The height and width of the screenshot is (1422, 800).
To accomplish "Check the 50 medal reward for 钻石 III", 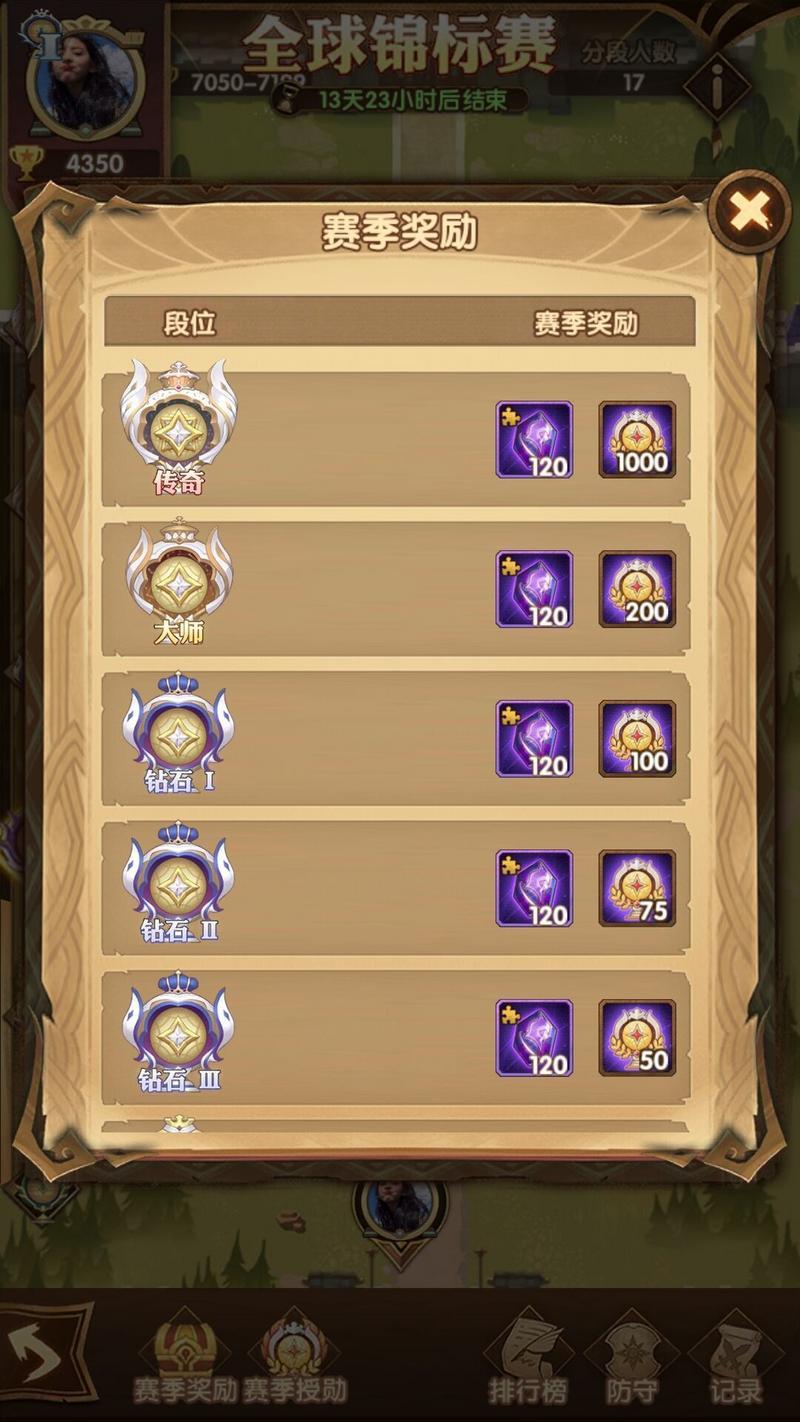I will 637,1038.
